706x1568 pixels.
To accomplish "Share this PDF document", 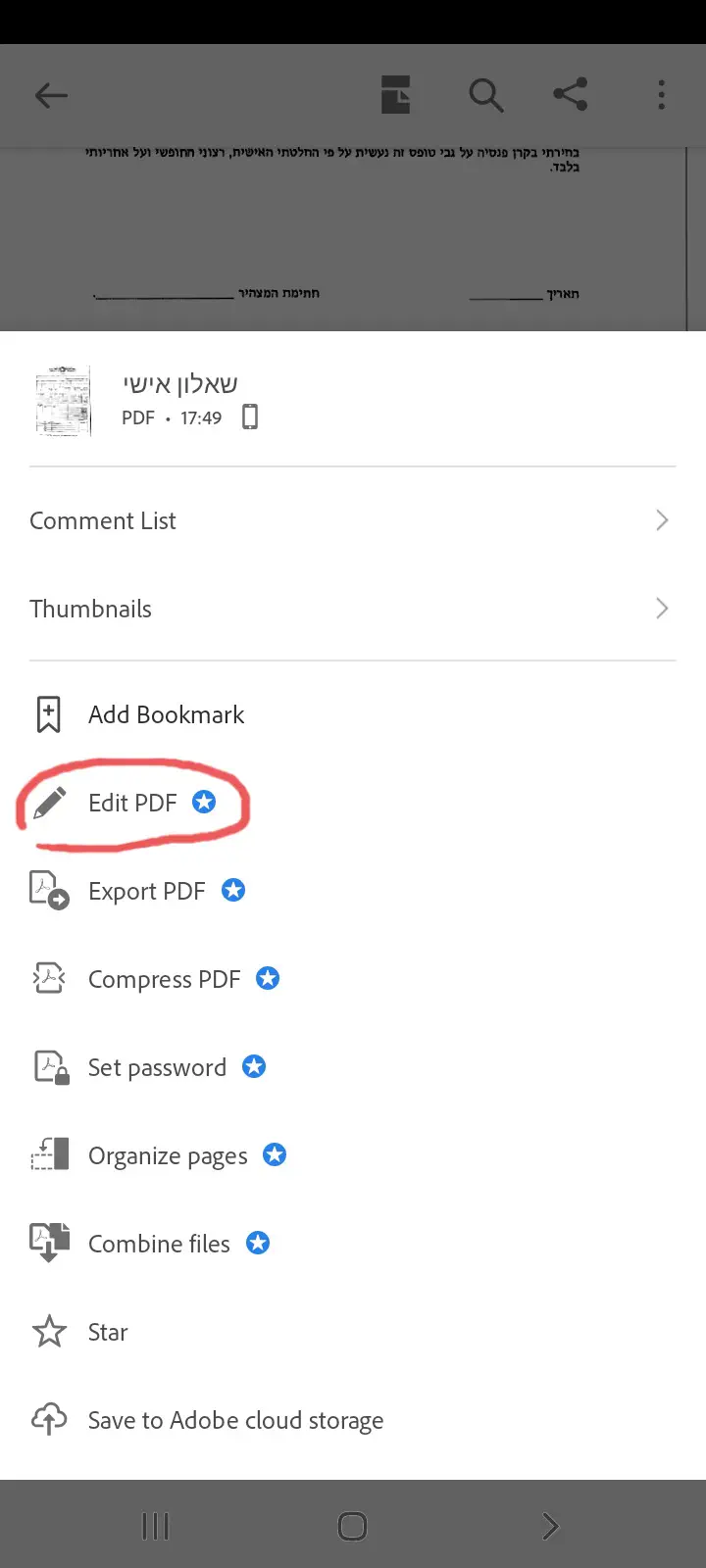I will [571, 95].
